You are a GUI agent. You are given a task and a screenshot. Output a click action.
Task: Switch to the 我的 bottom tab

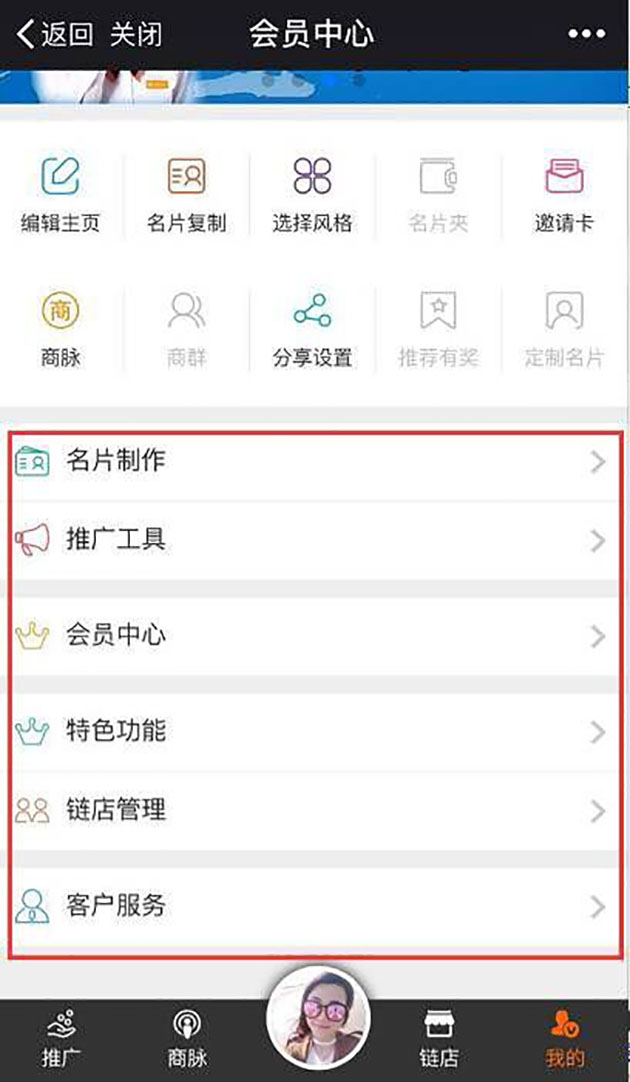pyautogui.click(x=565, y=1038)
